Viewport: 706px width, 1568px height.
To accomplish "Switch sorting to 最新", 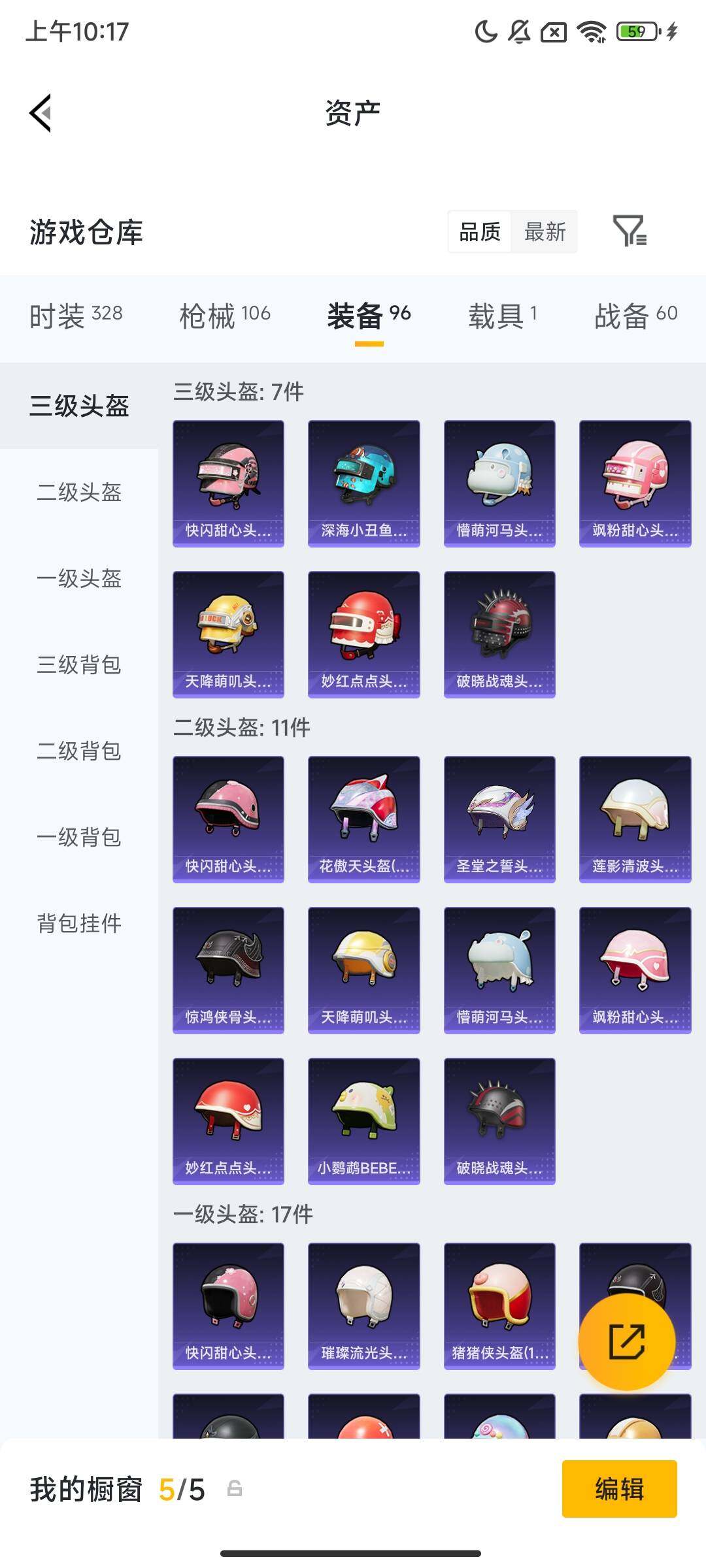I will point(545,233).
